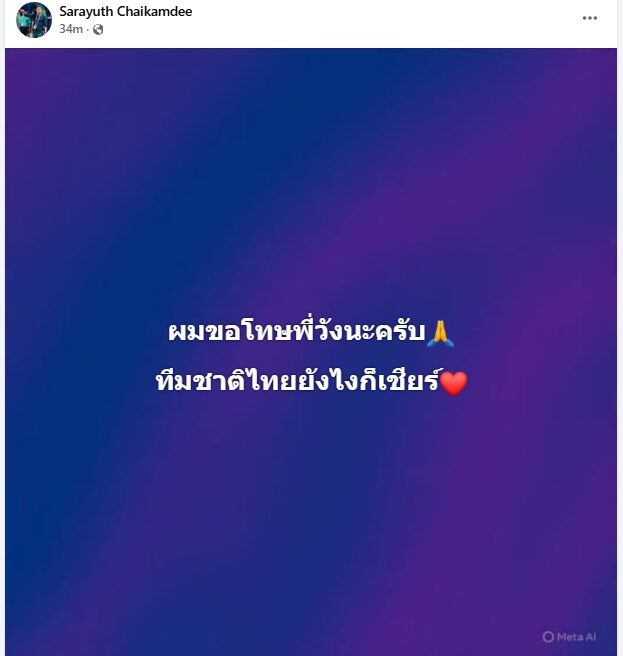Open the purple text post image
This screenshot has height=656, width=623.
tap(311, 250)
